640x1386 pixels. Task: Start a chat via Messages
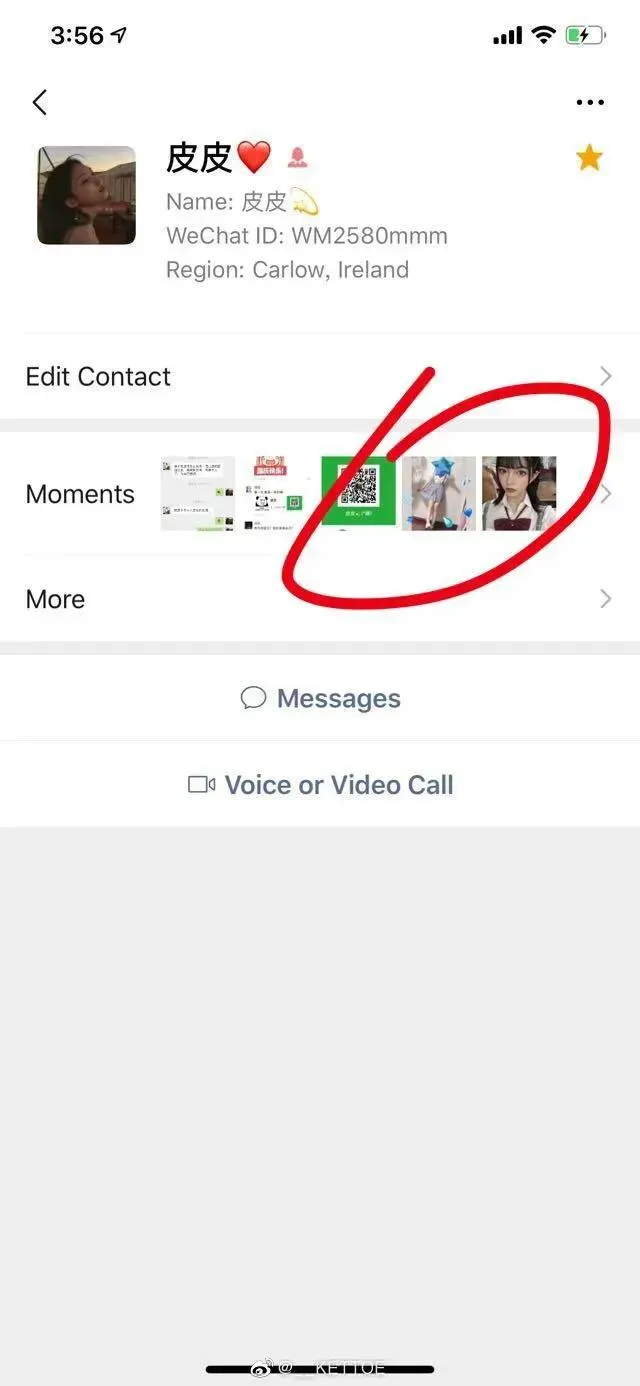pos(320,698)
